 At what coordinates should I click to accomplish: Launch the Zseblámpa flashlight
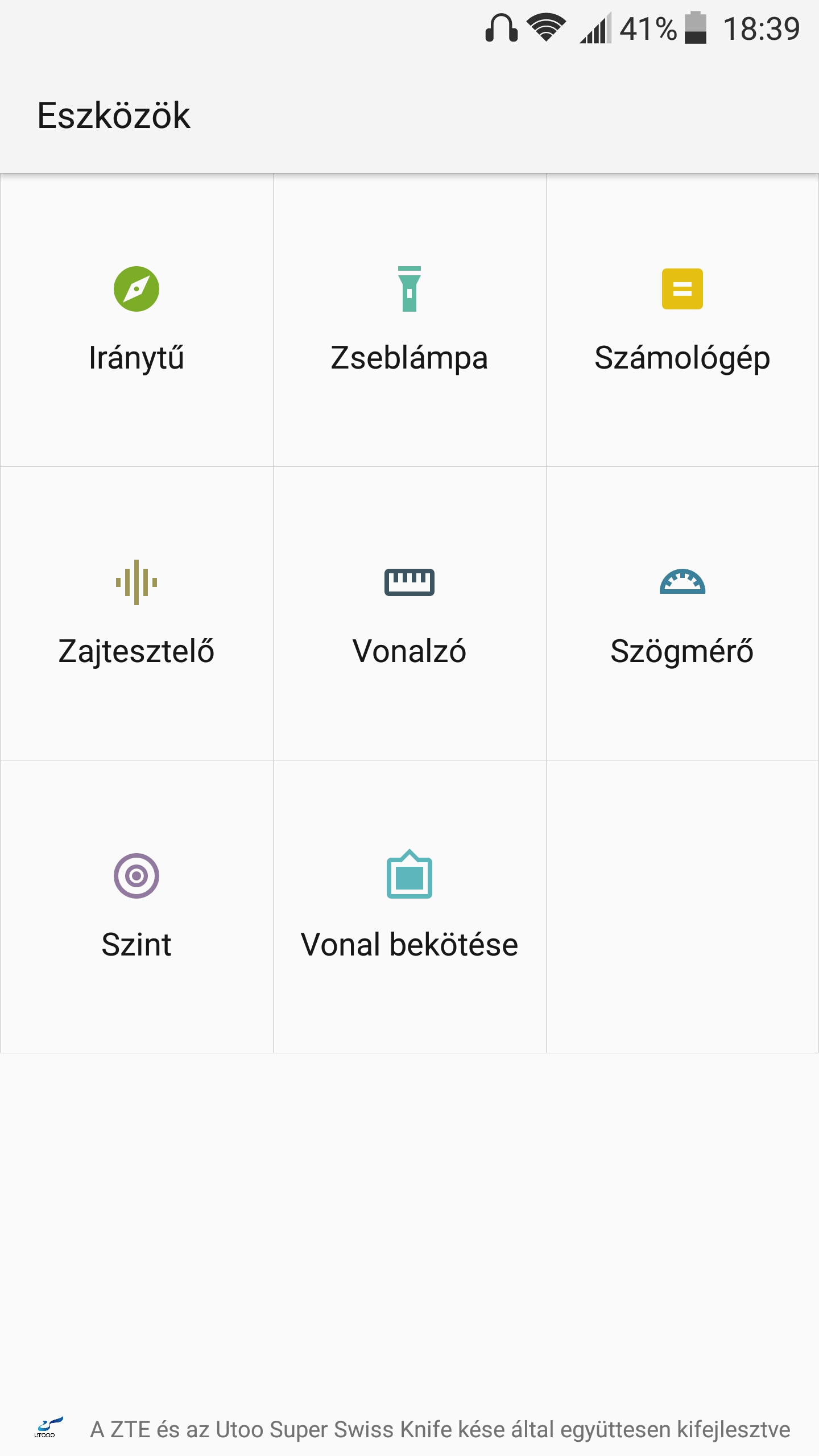tap(409, 320)
